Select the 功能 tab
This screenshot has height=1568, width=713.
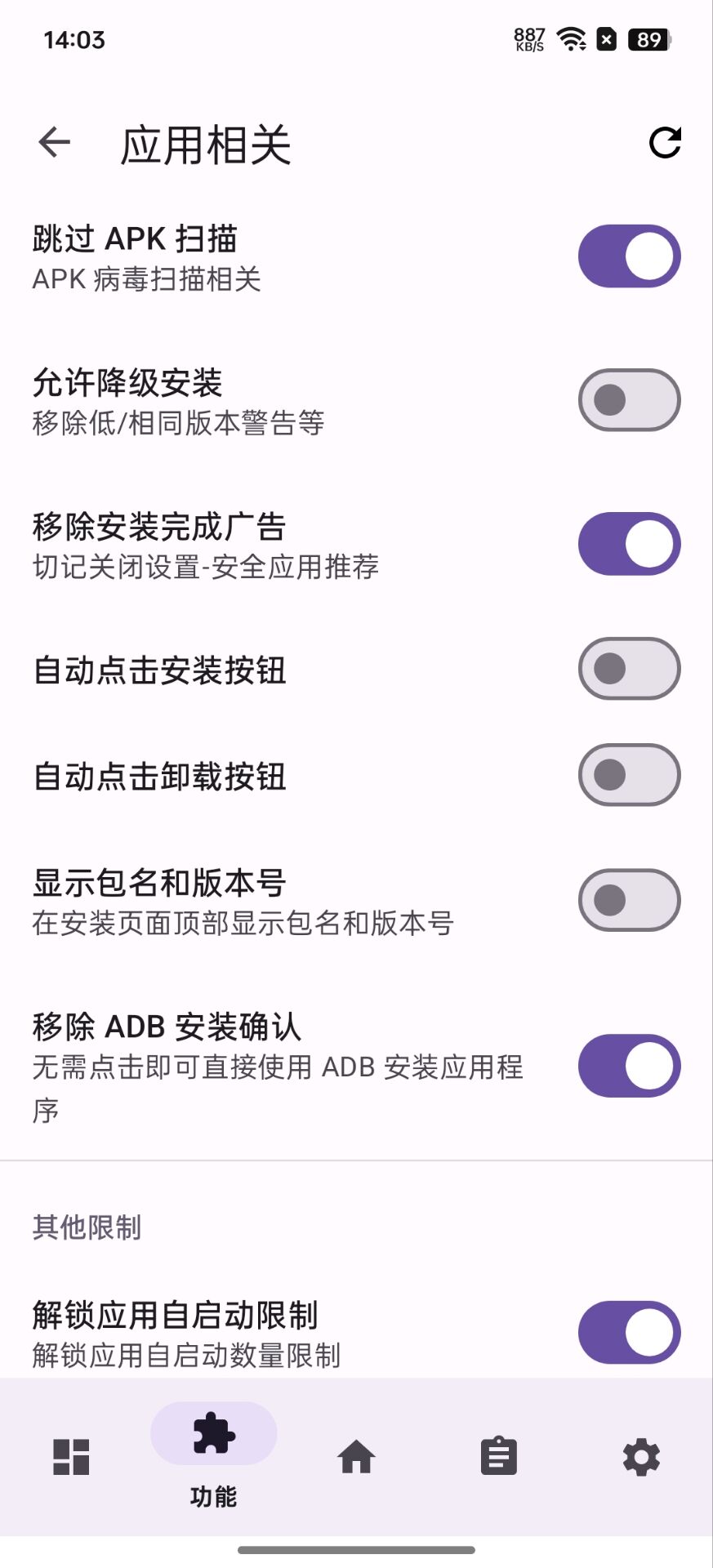coord(214,1455)
